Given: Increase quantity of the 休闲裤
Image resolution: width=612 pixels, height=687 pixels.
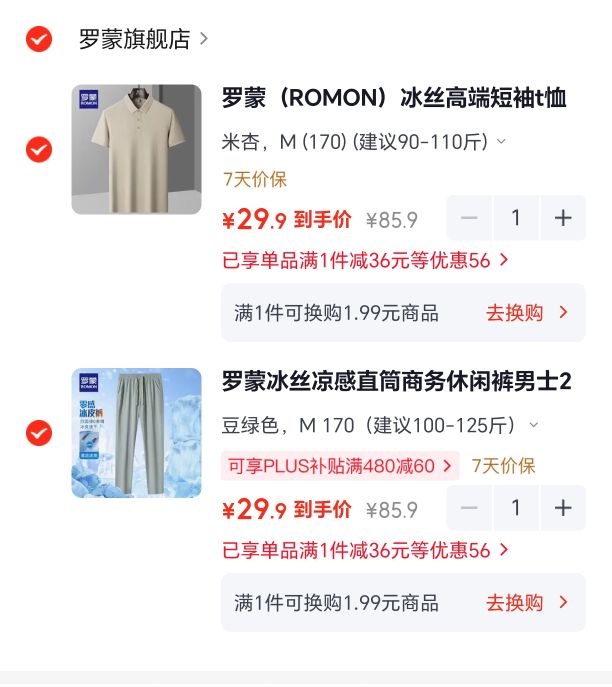Looking at the screenshot, I should 563,508.
